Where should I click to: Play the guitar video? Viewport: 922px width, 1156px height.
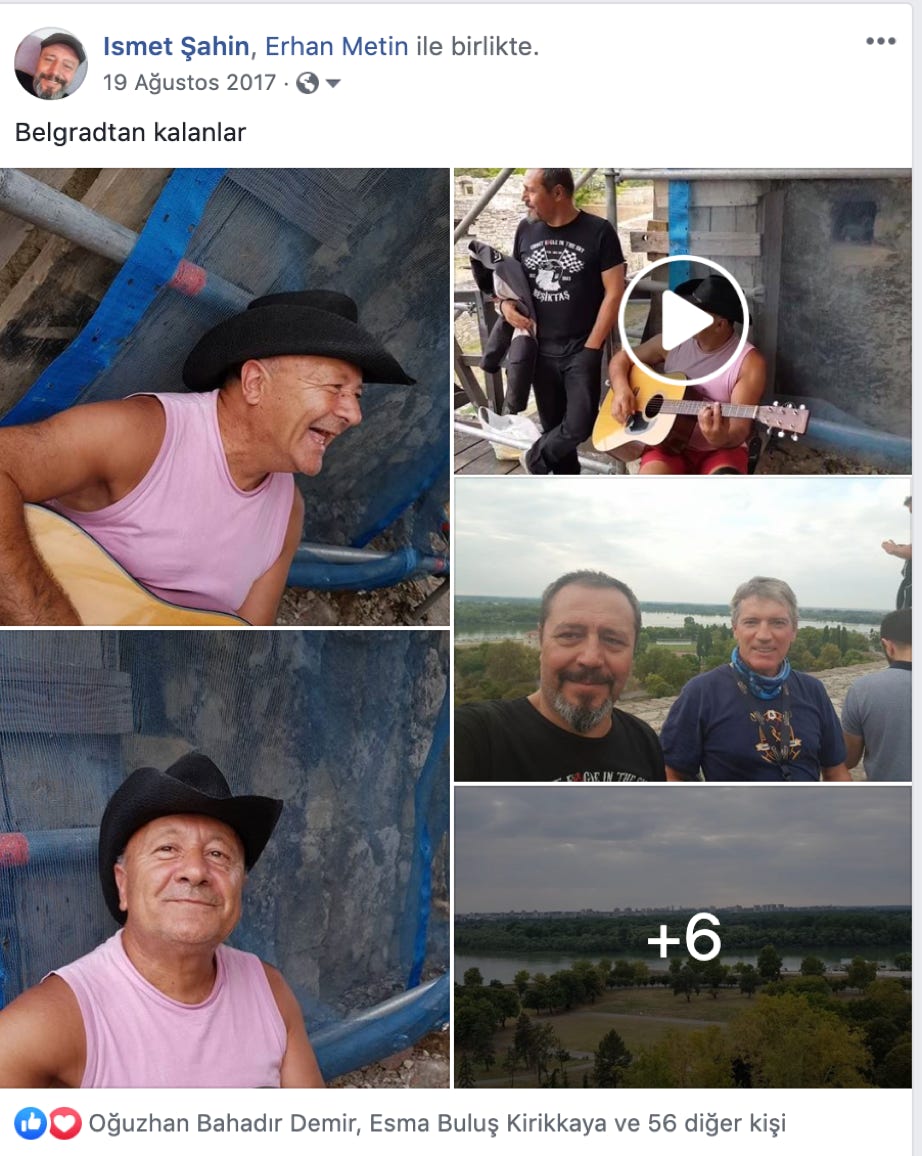[683, 320]
